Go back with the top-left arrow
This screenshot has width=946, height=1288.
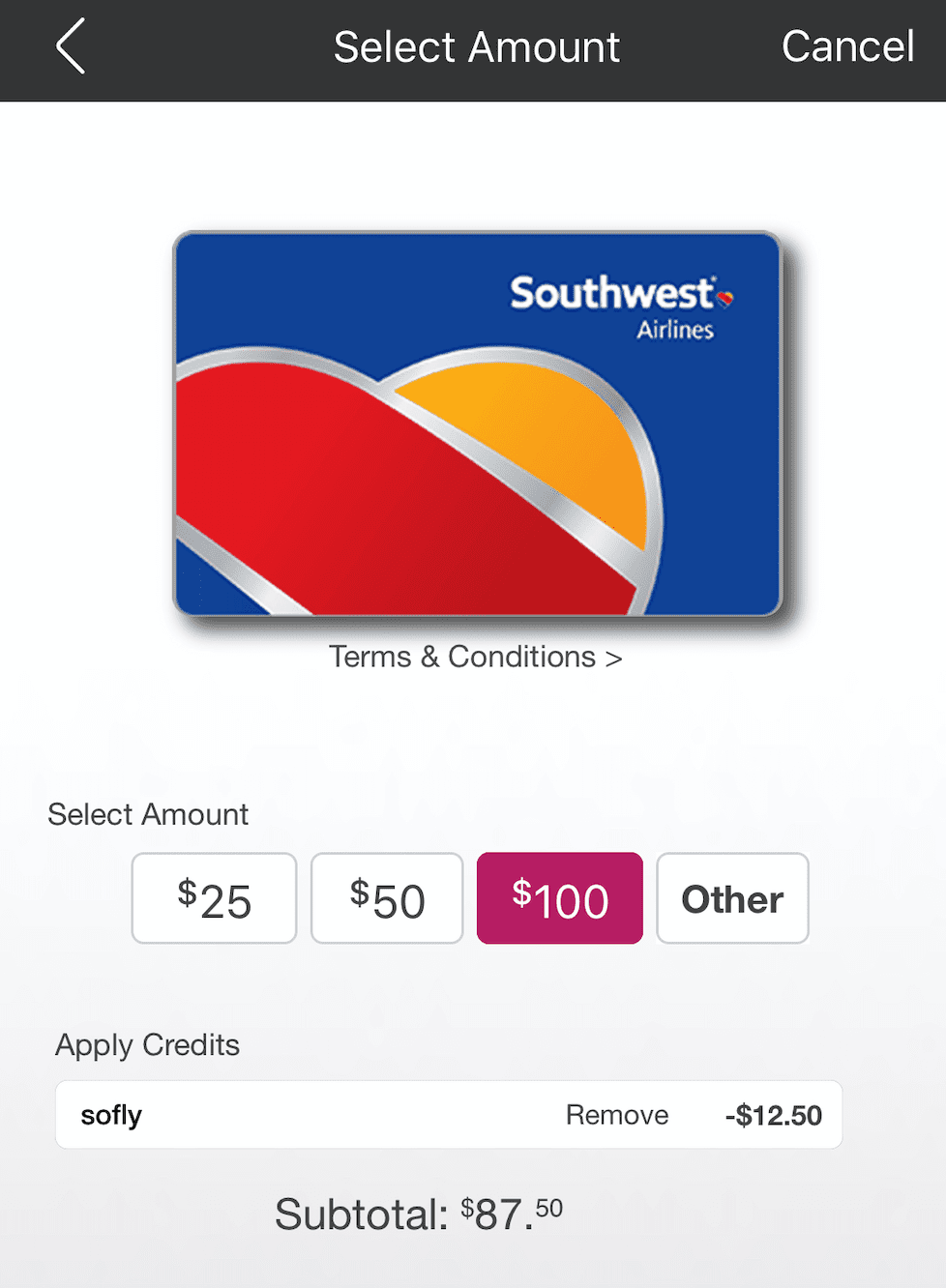[71, 46]
